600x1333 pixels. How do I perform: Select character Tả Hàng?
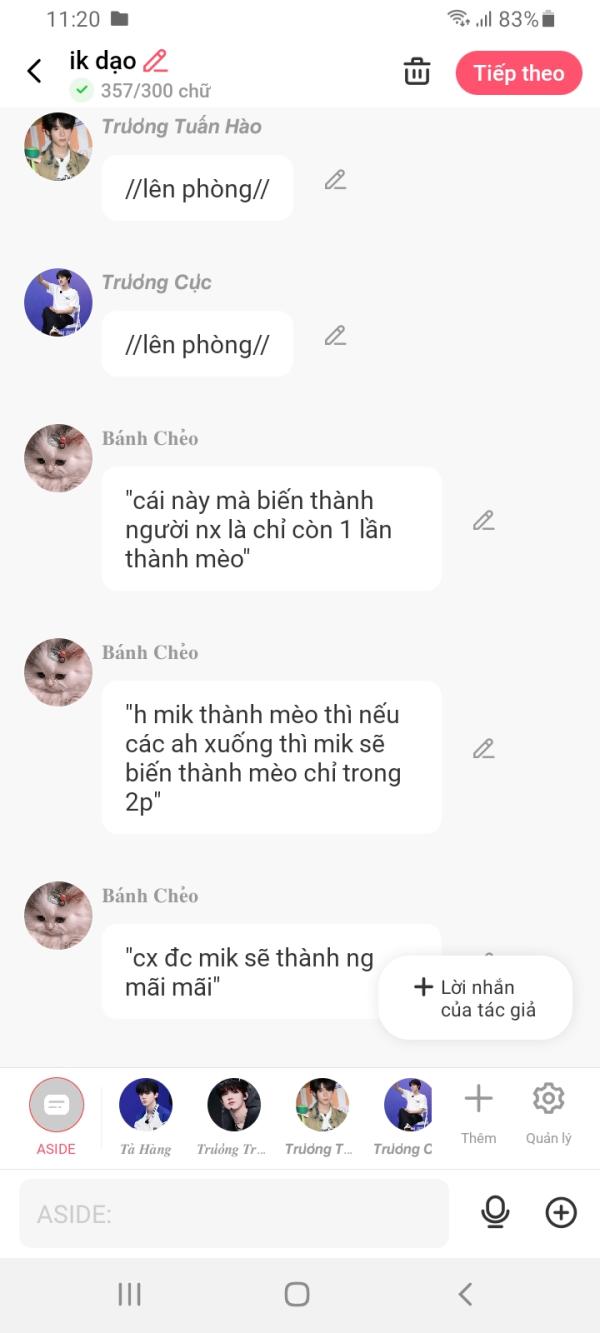(x=146, y=1117)
